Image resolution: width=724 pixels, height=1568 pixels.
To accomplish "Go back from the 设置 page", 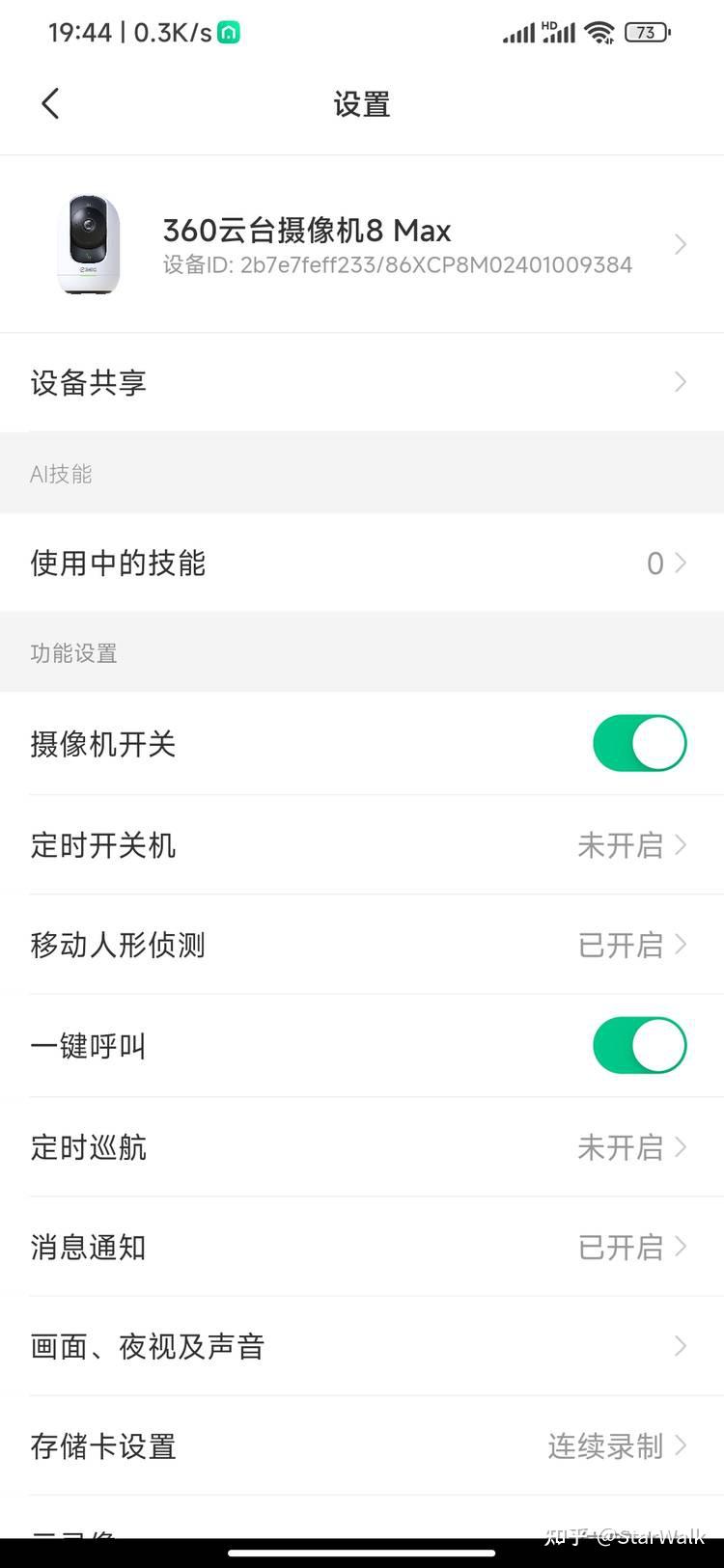I will [x=51, y=103].
